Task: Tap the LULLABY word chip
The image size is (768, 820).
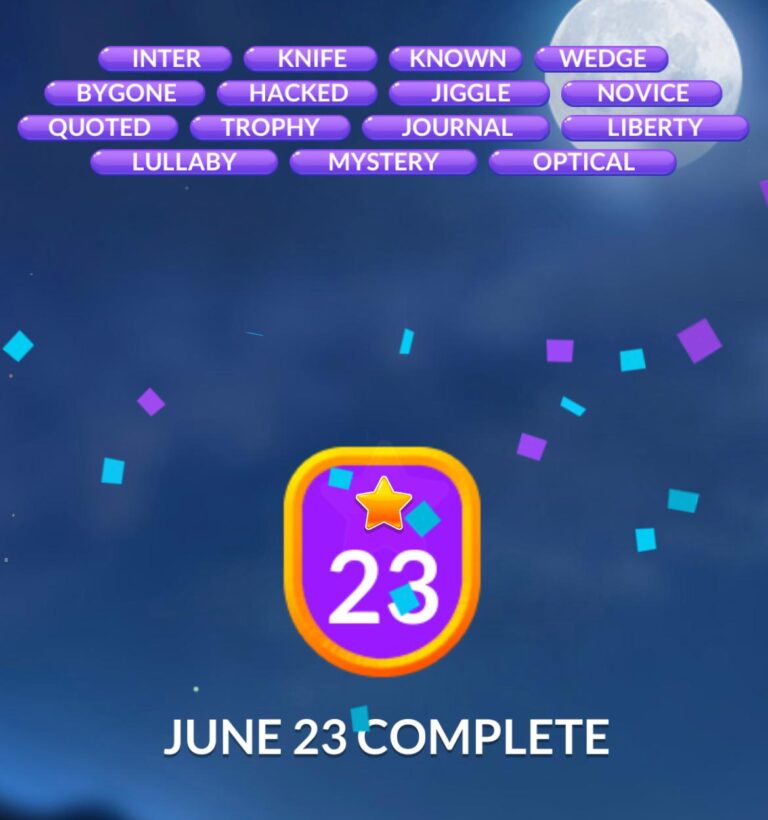Action: (x=184, y=163)
